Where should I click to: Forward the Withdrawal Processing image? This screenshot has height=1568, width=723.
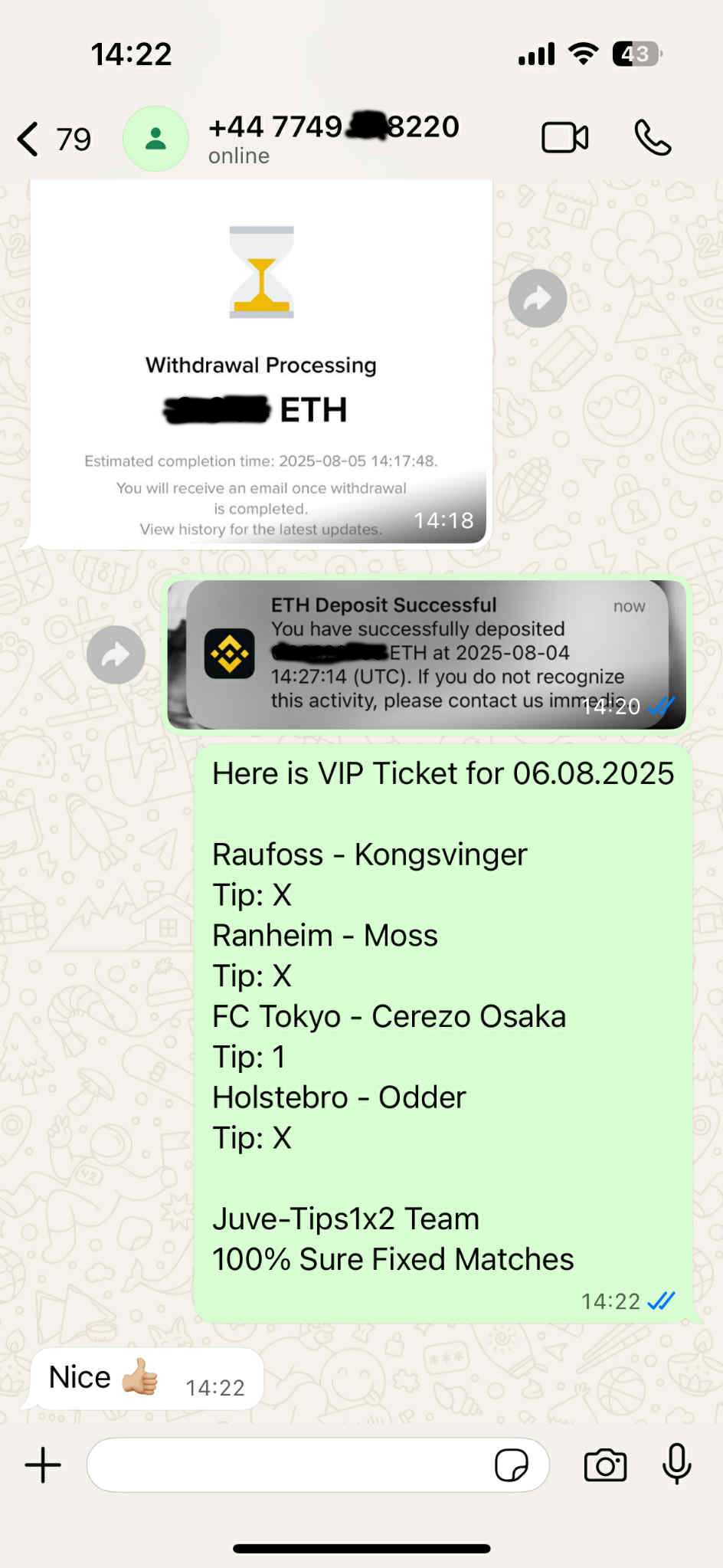click(538, 298)
